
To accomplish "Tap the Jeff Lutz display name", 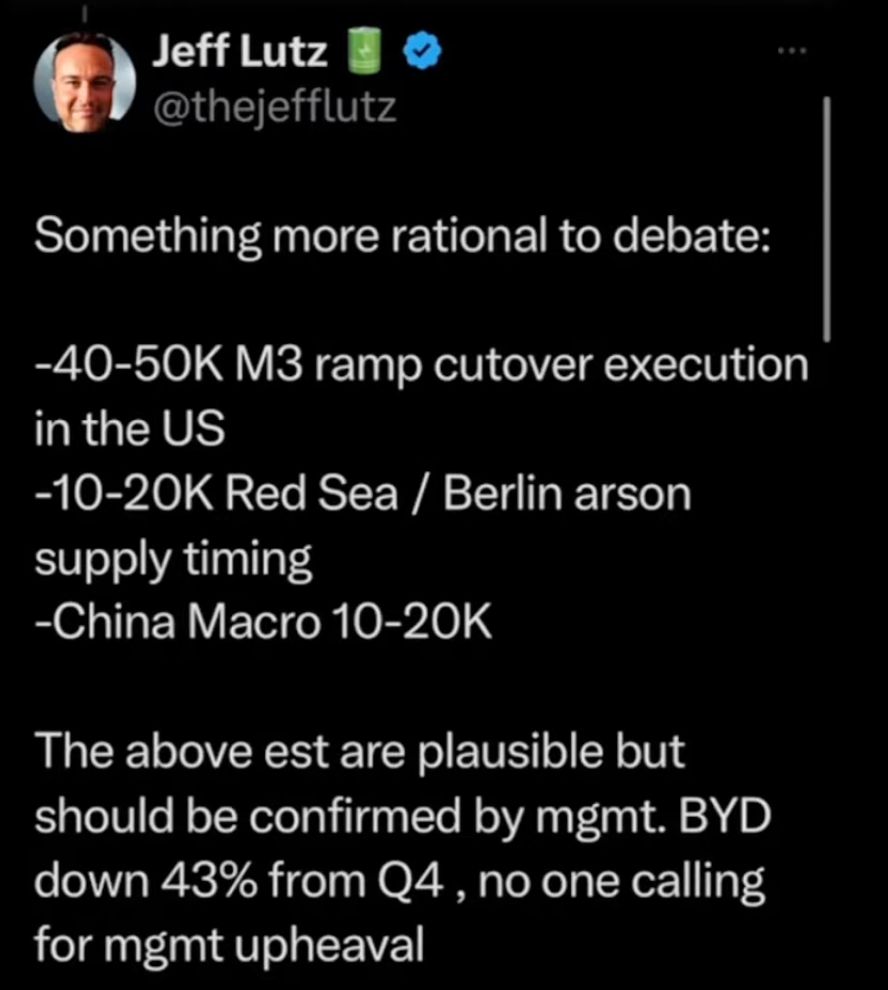I will point(240,52).
